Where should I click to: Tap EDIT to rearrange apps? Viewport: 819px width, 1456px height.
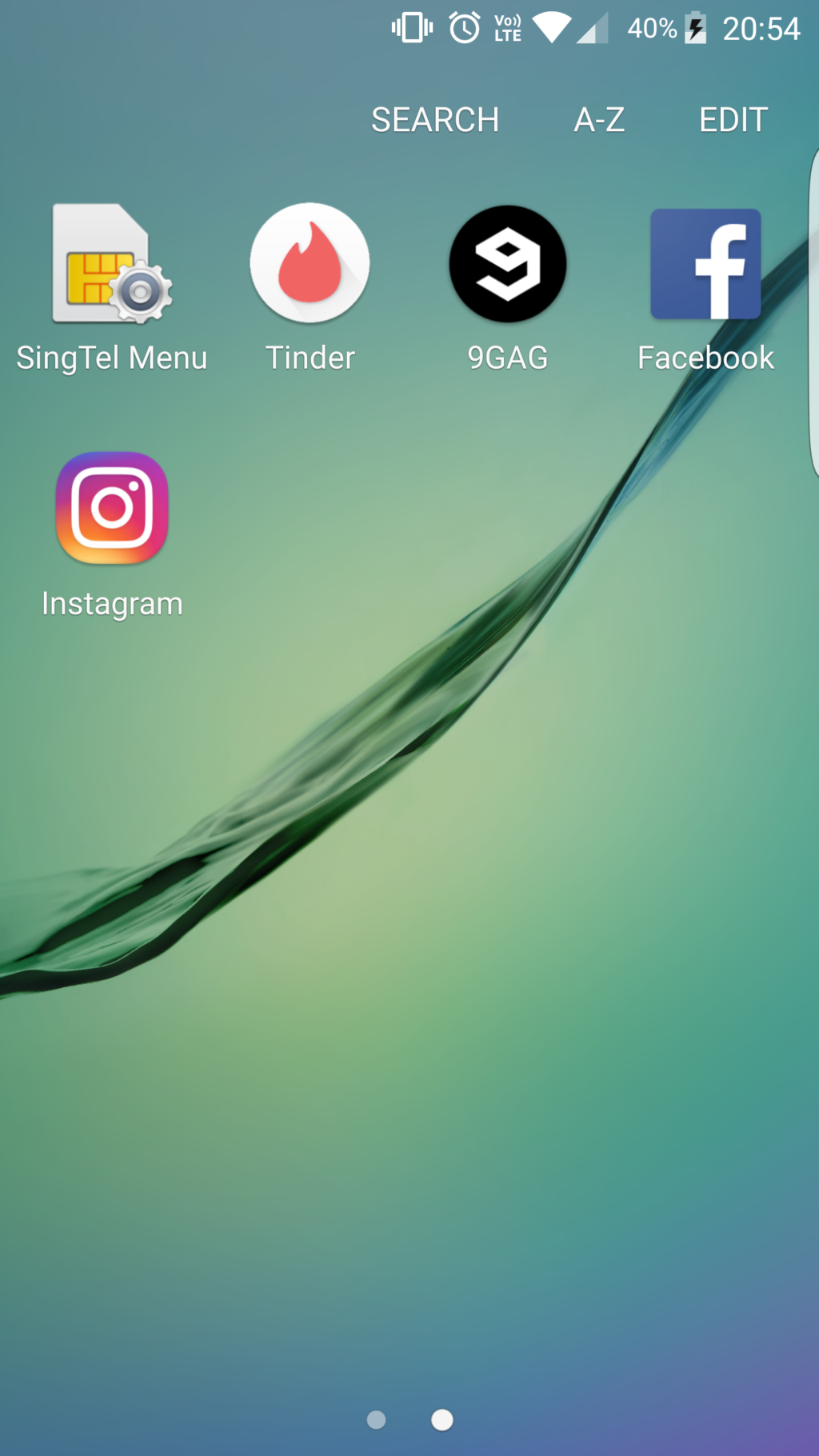pyautogui.click(x=733, y=120)
